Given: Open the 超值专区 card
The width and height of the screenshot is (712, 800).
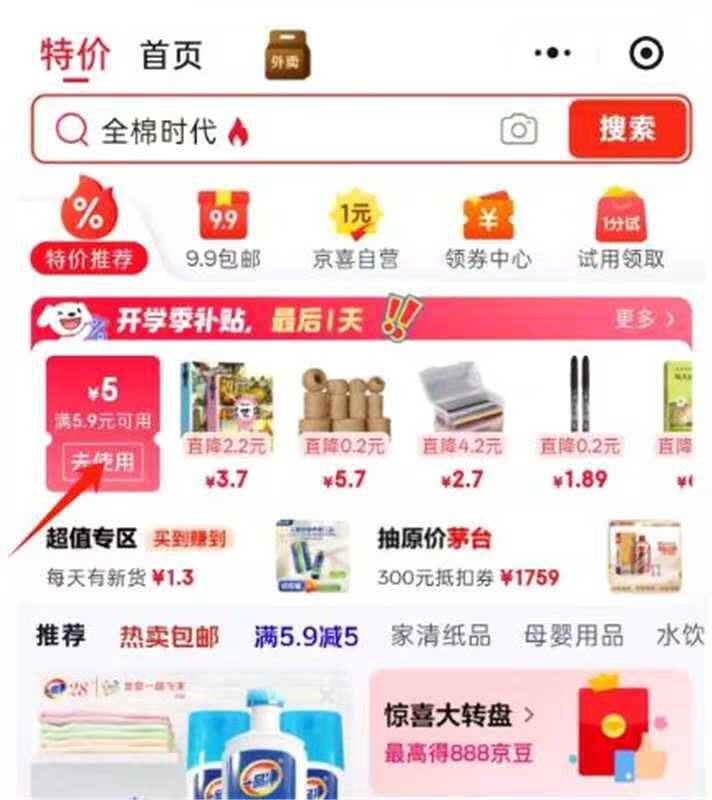Looking at the screenshot, I should 196,557.
